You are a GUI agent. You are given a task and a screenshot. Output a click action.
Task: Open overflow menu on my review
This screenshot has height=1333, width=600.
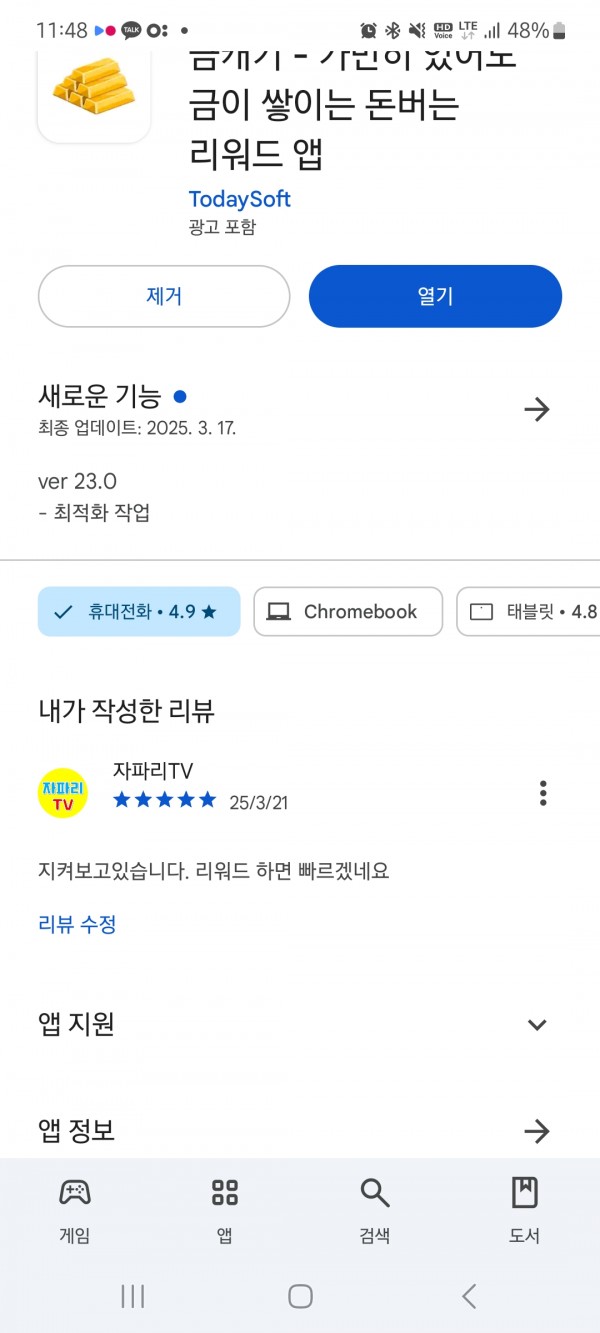(543, 793)
